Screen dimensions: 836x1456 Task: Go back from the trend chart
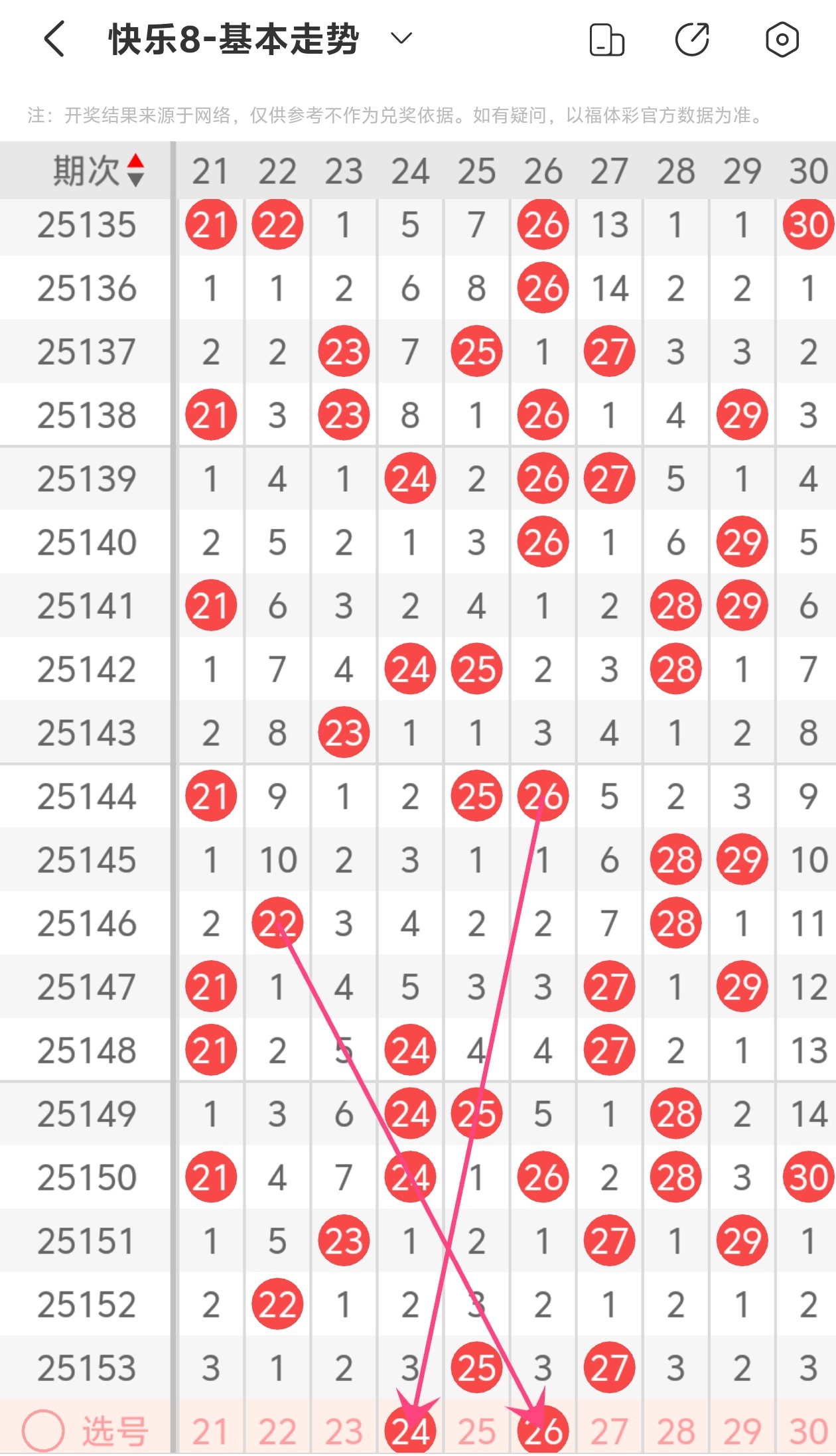(x=54, y=38)
